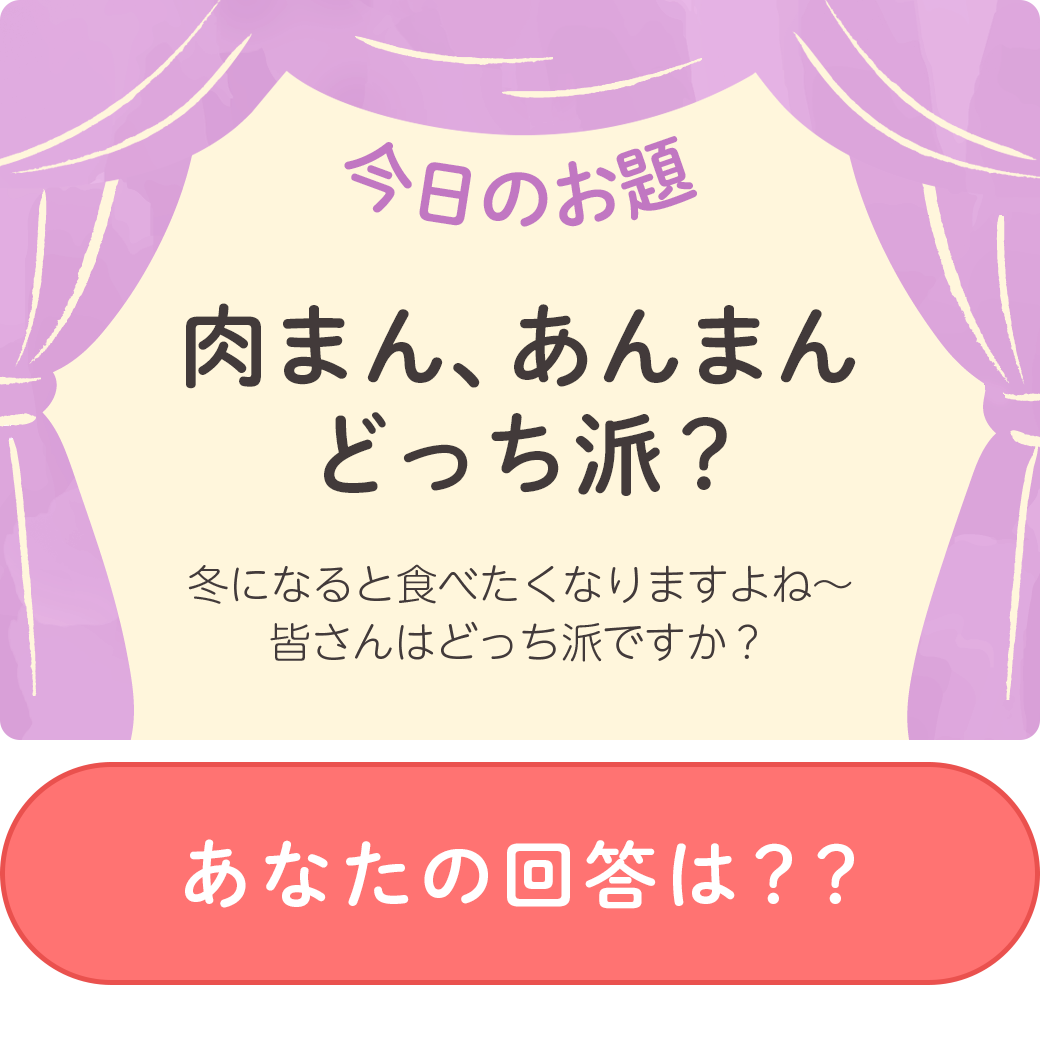Viewport: 1040px width, 1040px height.
Task: Tap the あなたの回答は?? answer button
Action: pos(520,873)
